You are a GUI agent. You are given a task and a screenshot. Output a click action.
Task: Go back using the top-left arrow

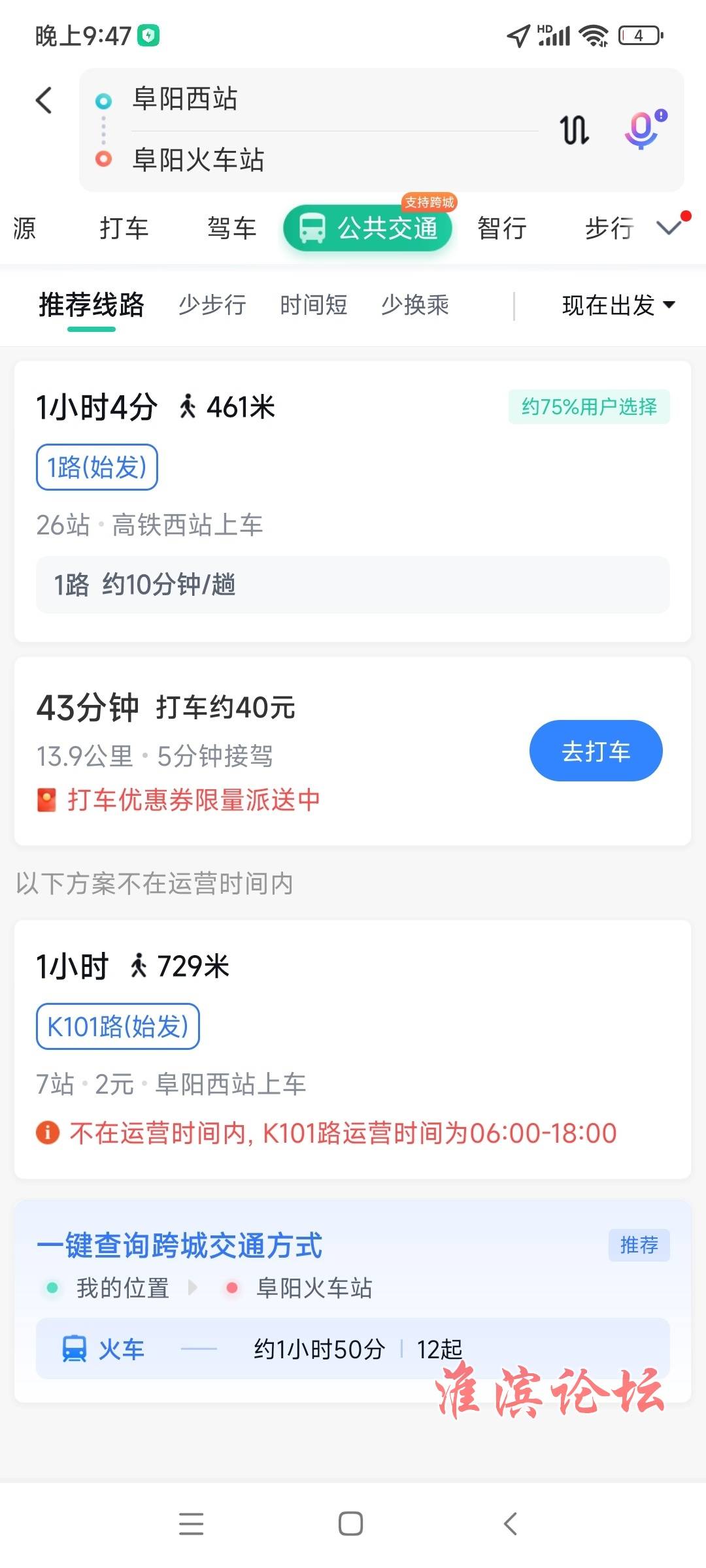coord(44,101)
